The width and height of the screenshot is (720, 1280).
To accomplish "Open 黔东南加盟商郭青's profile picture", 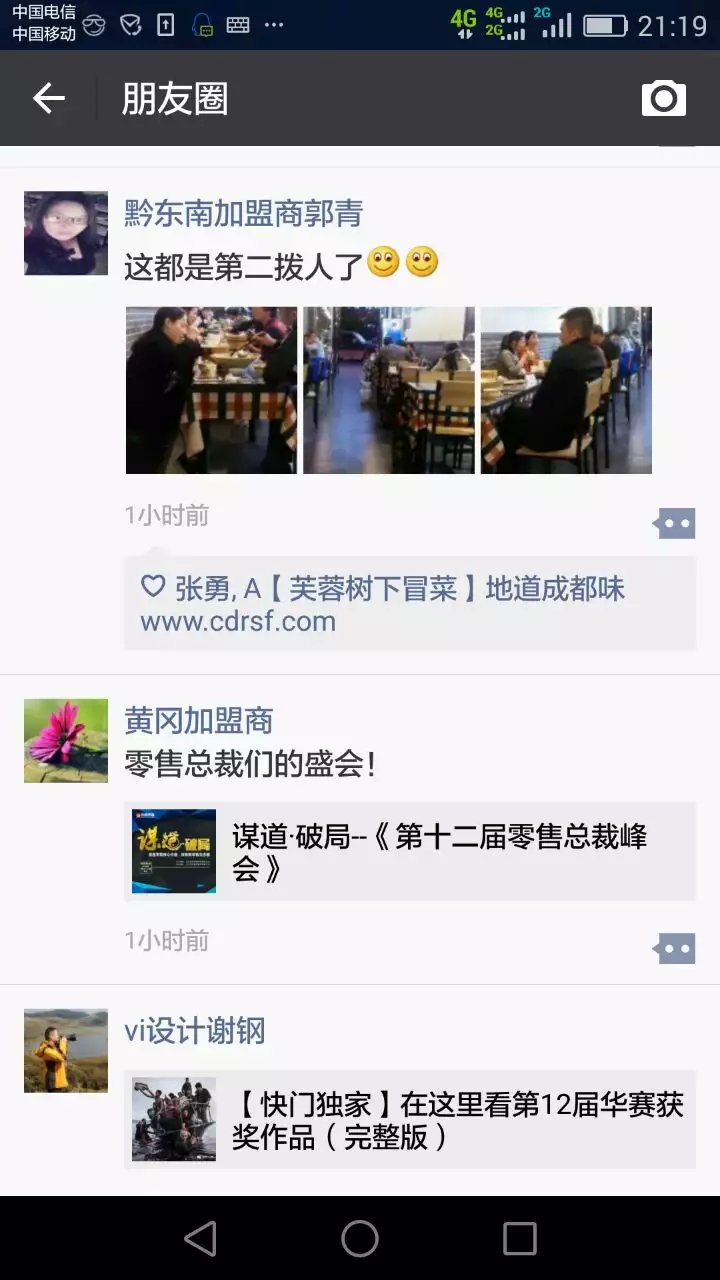I will point(66,233).
